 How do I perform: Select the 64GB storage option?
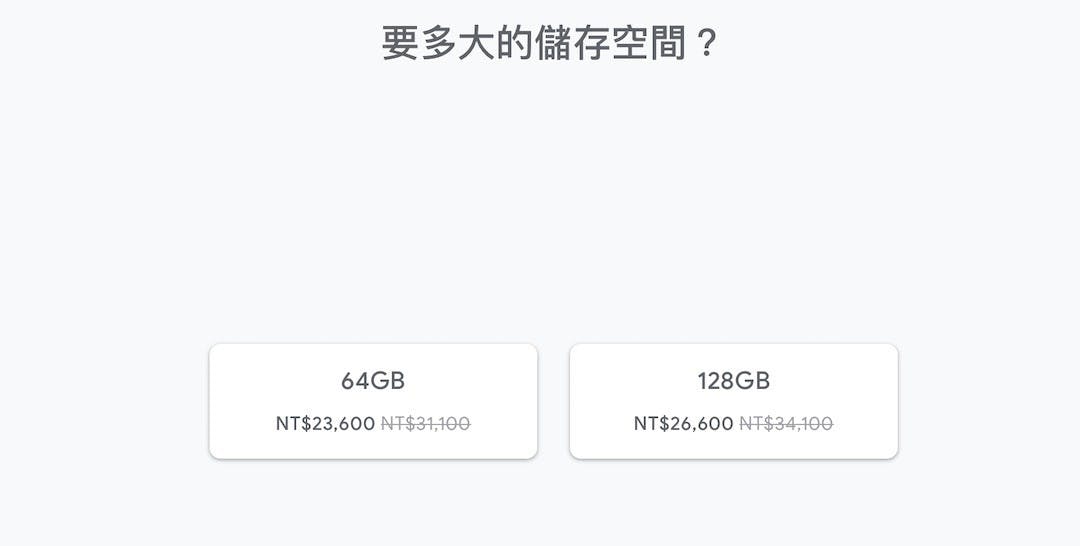[x=373, y=401]
